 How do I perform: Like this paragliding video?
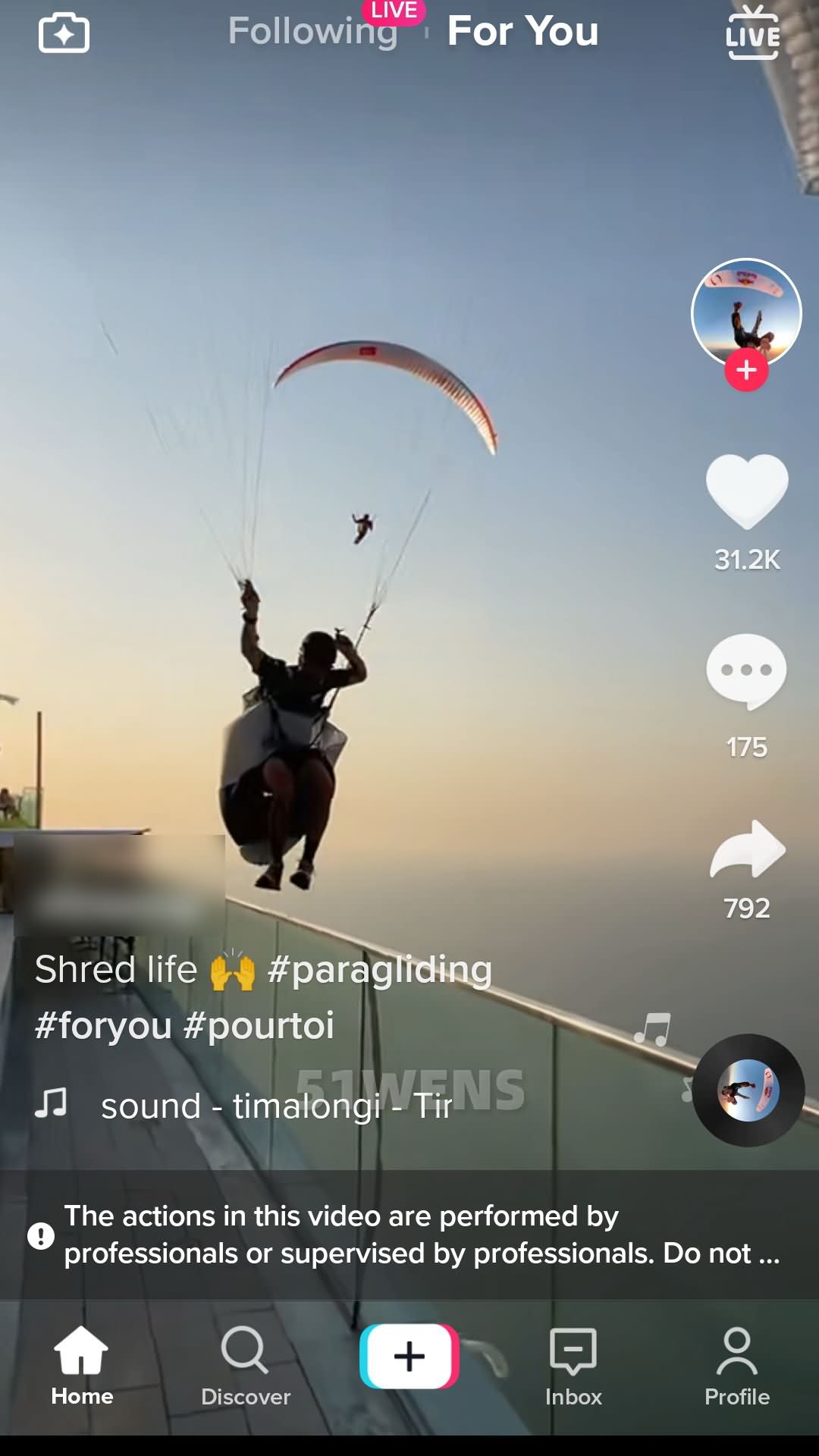747,491
